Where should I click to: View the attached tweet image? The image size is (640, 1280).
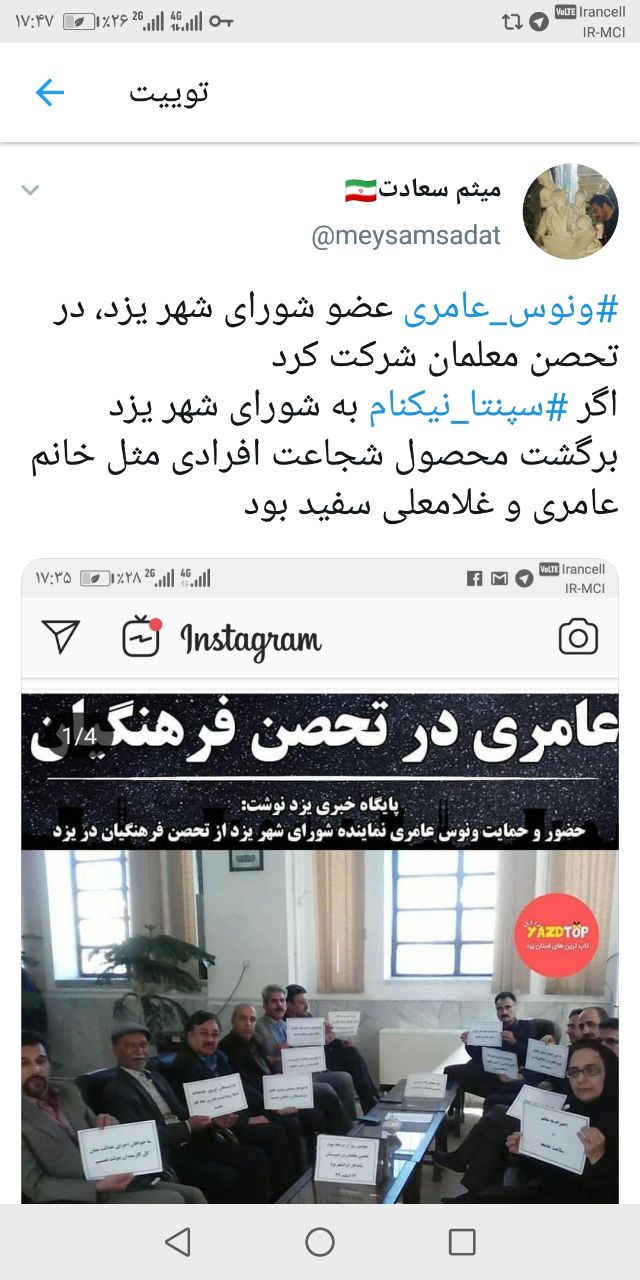click(320, 880)
